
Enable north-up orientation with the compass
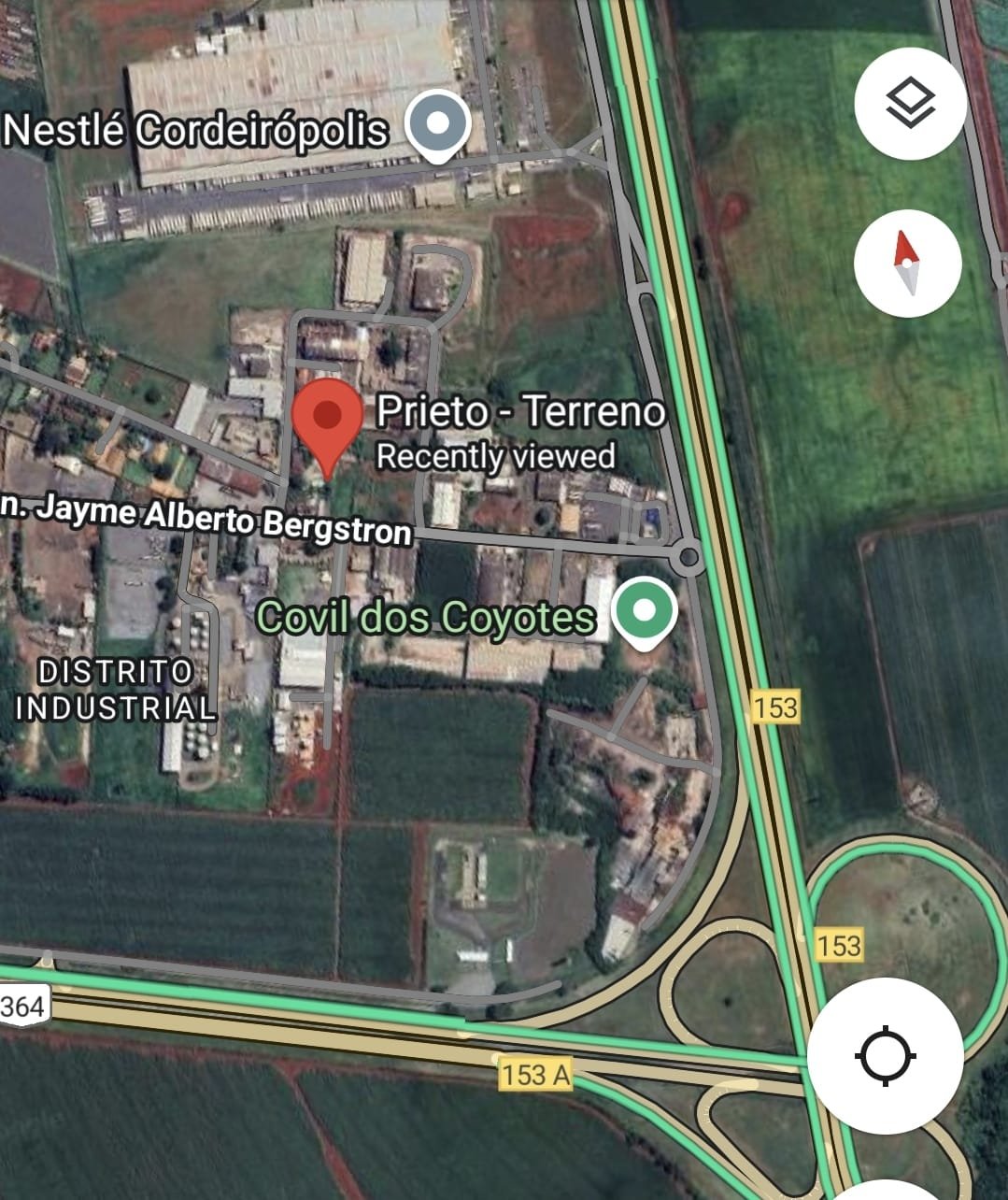pos(907,263)
